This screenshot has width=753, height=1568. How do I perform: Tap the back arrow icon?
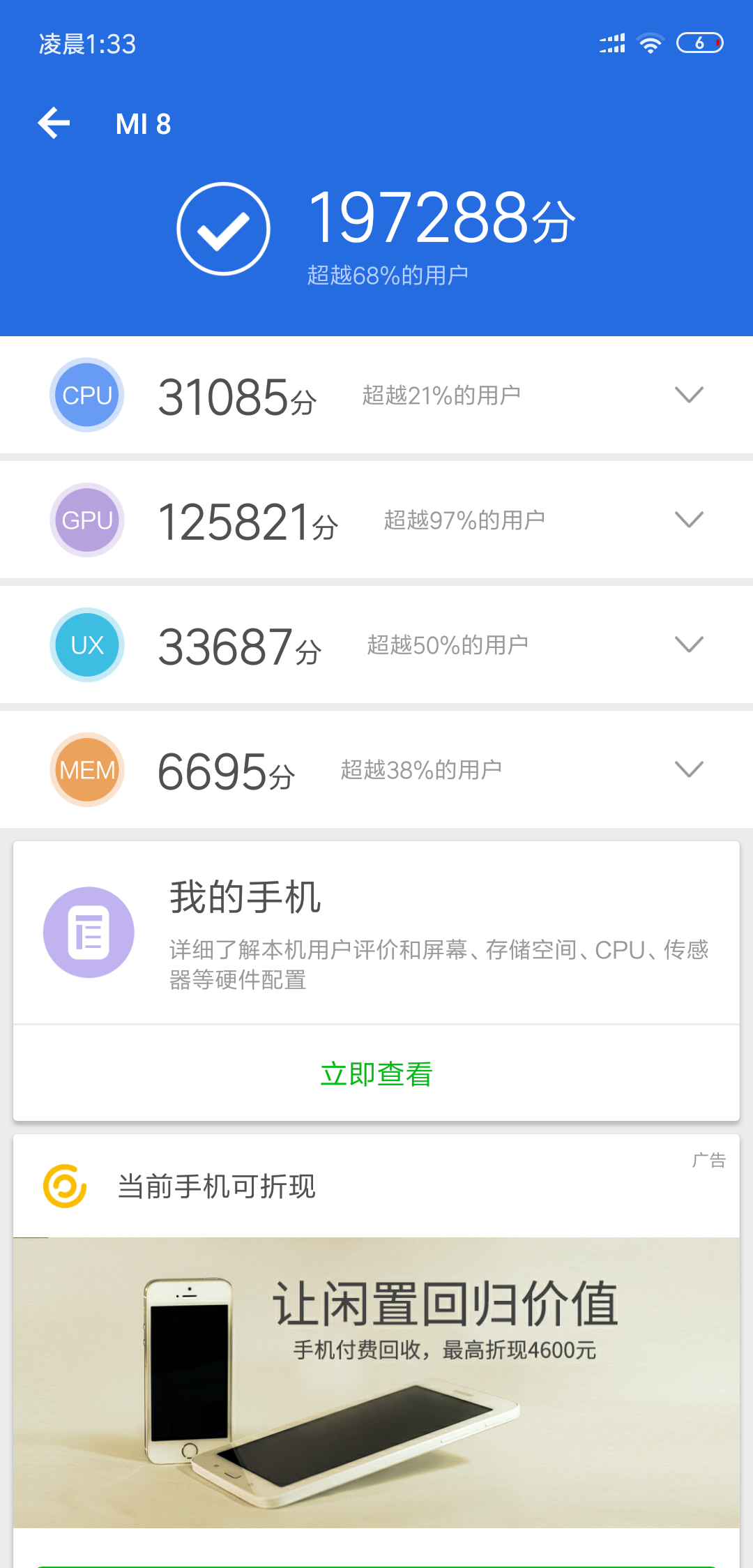[54, 123]
